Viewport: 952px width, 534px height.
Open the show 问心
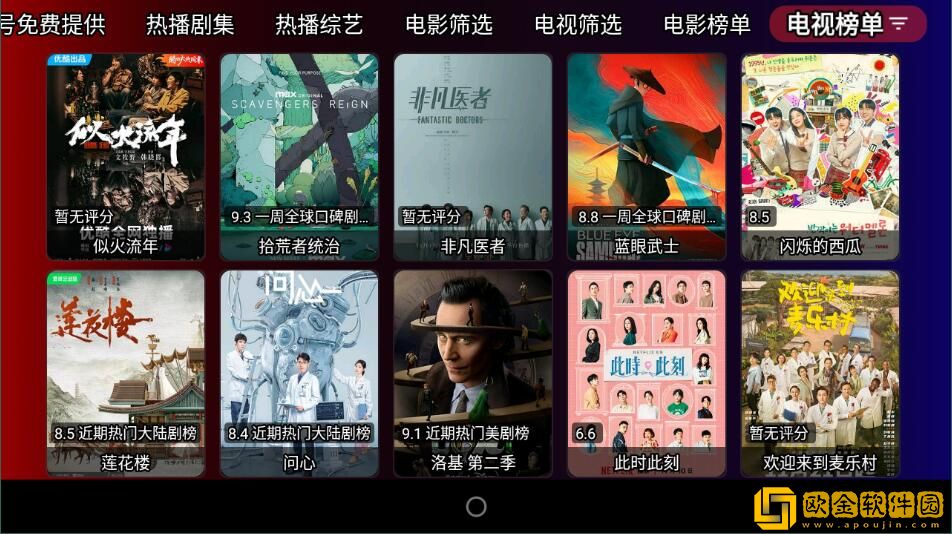coord(299,372)
